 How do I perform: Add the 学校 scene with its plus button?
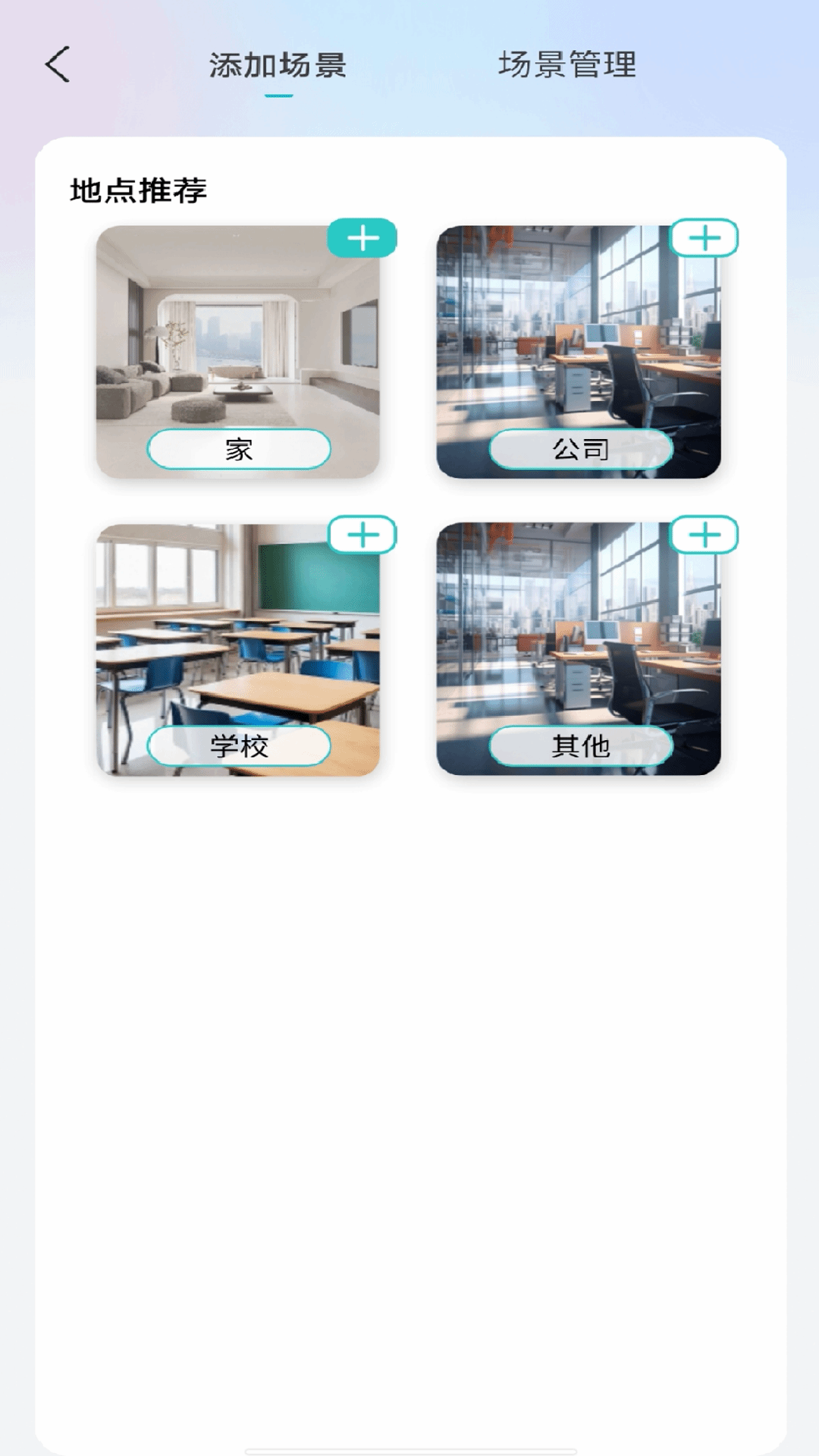[x=362, y=535]
